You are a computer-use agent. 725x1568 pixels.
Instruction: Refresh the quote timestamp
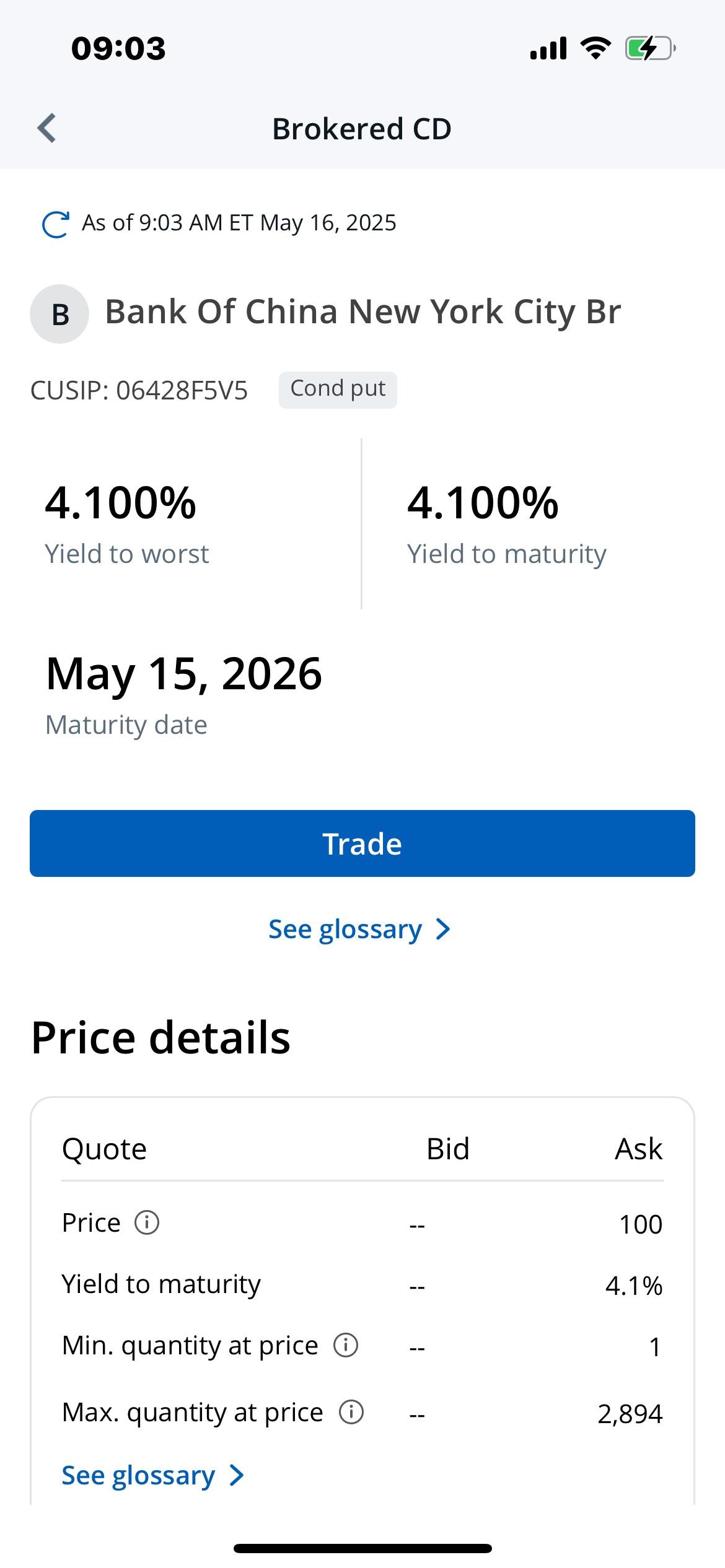[x=55, y=224]
